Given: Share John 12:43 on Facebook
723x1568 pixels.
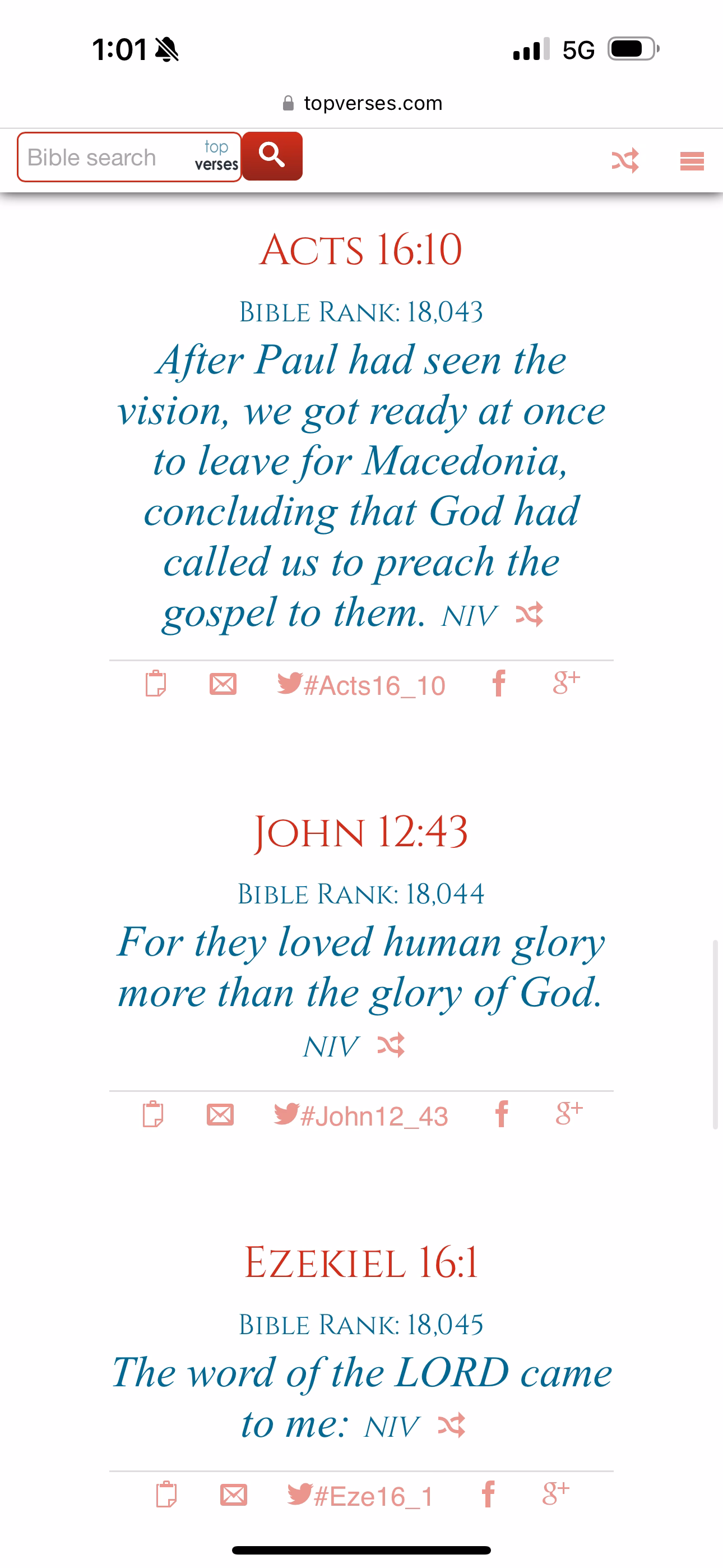Looking at the screenshot, I should (x=502, y=1114).
